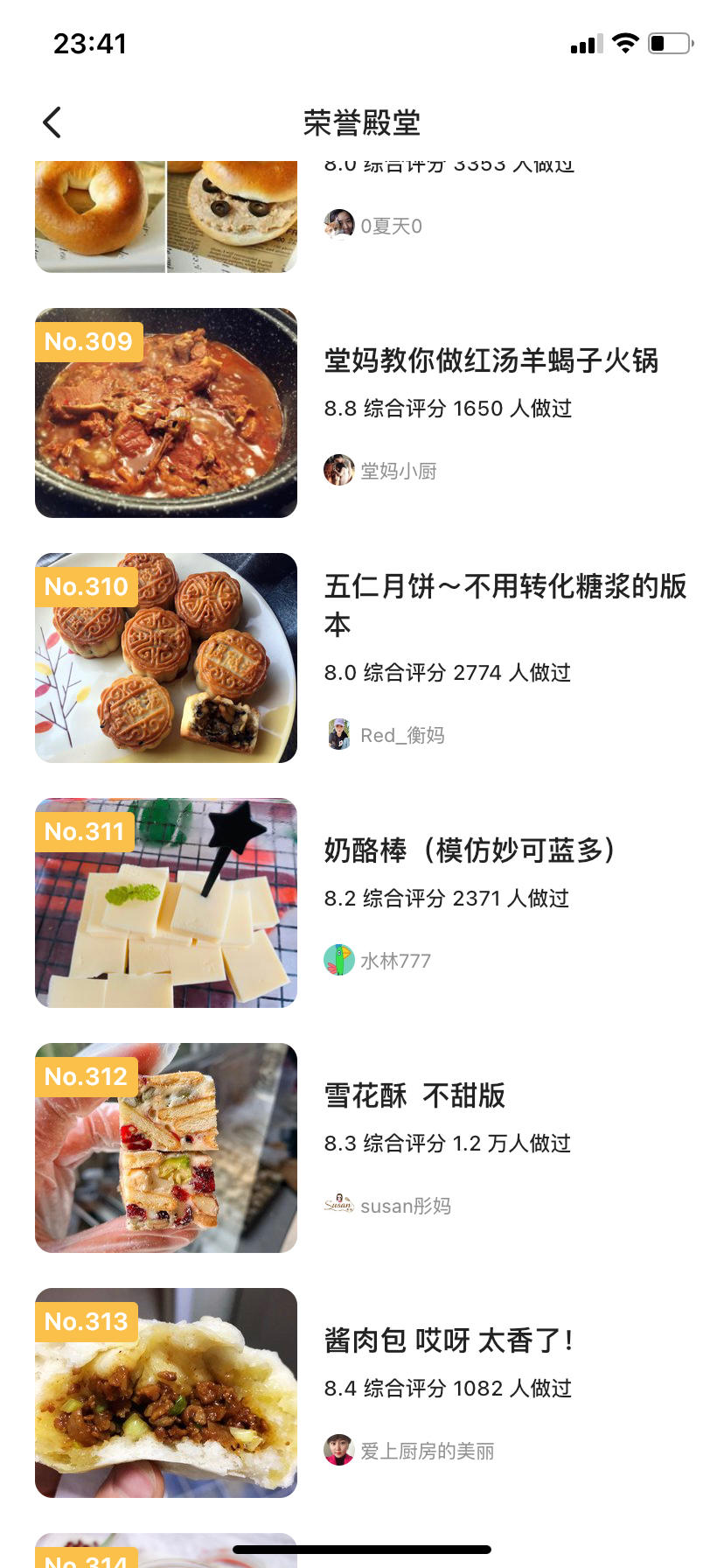View profile of author 水林777
The image size is (724, 1568).
click(394, 961)
